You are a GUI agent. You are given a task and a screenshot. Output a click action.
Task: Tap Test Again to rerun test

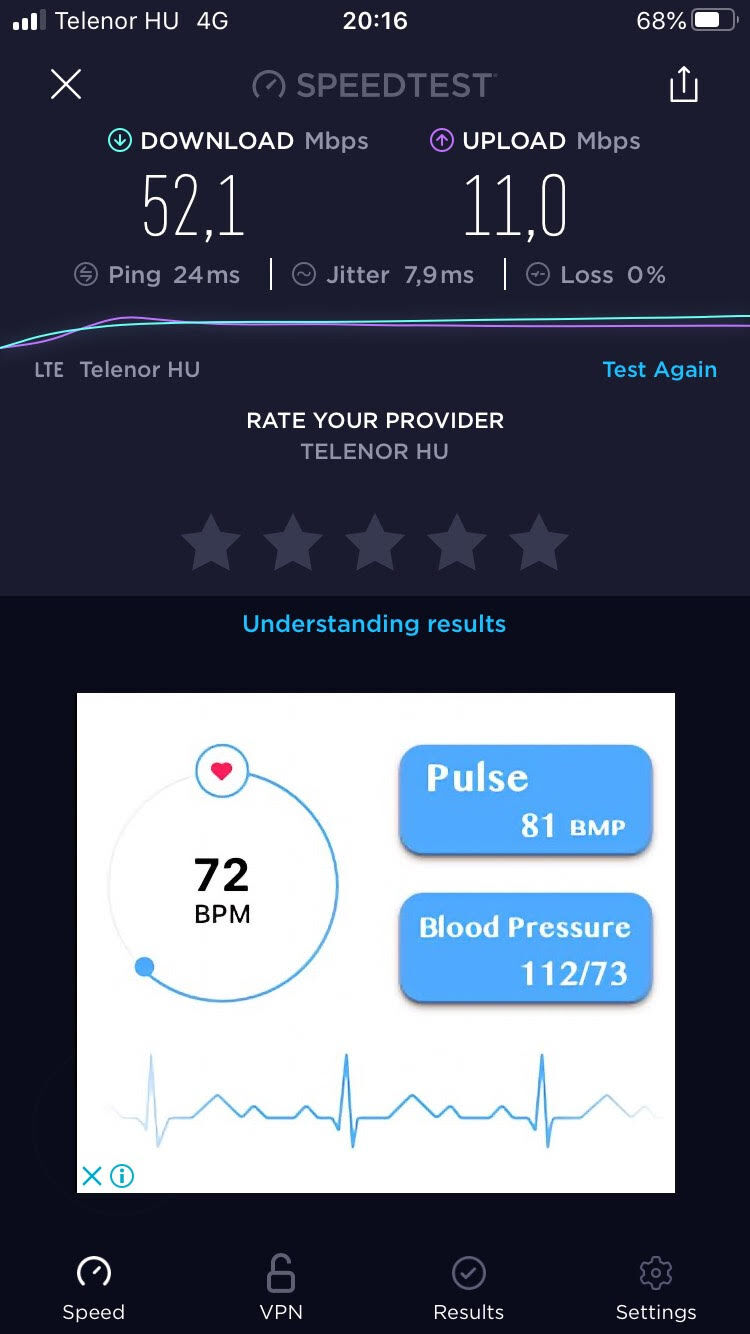[659, 369]
